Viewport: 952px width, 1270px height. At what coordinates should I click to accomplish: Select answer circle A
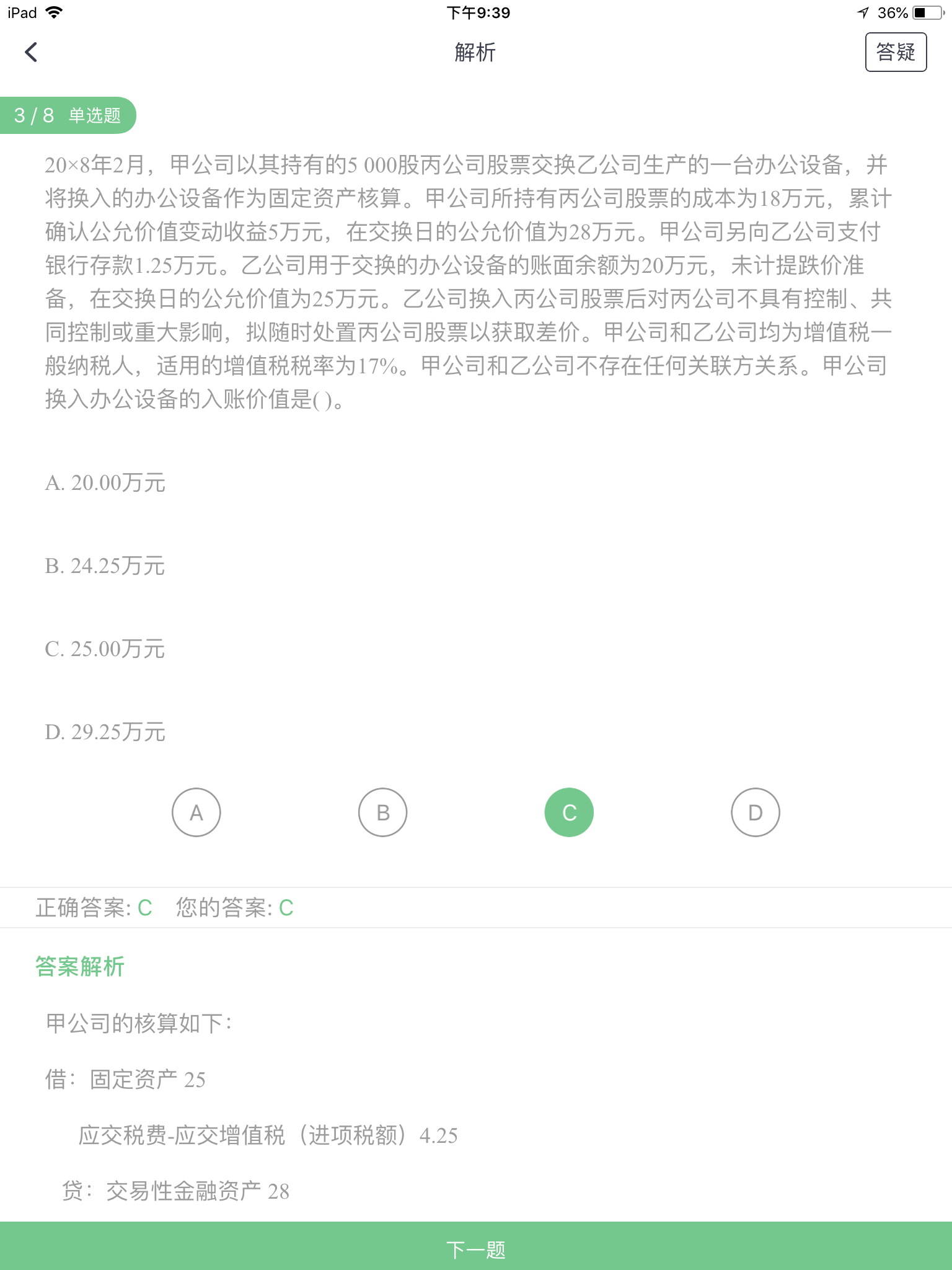tap(196, 812)
